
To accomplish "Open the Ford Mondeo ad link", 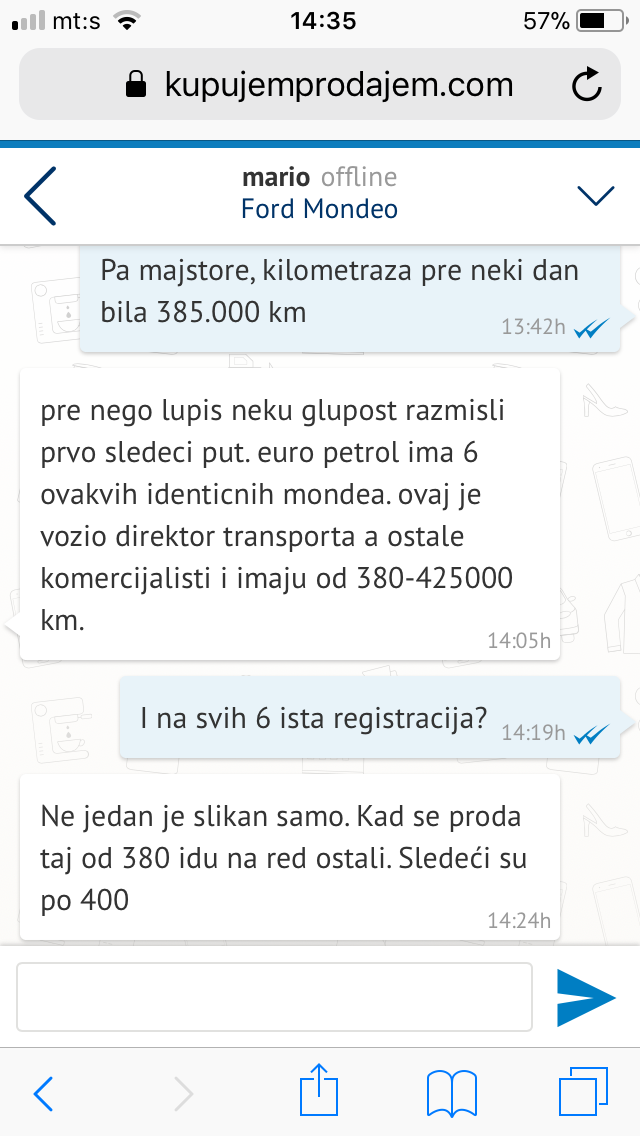I will pos(320,209).
